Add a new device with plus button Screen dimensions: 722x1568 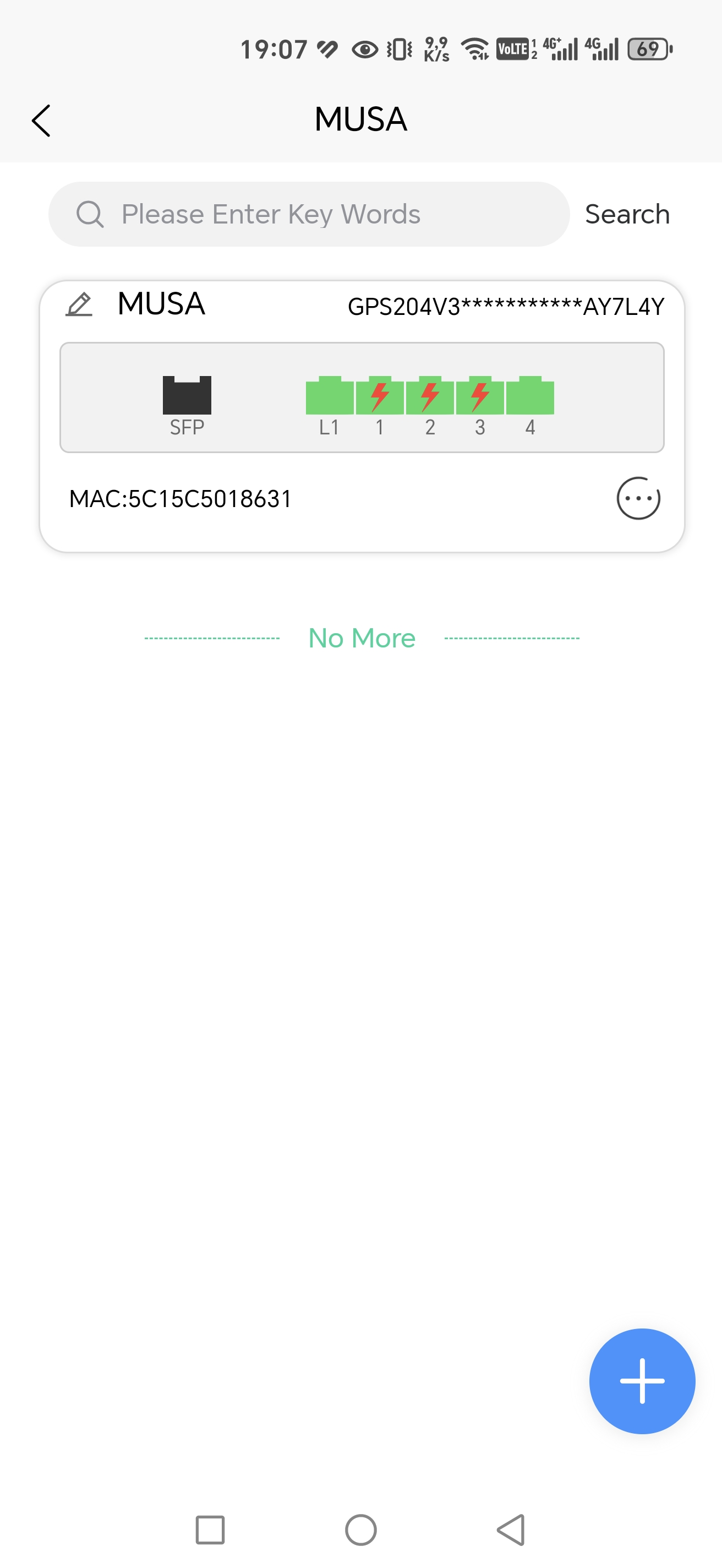[x=641, y=1380]
